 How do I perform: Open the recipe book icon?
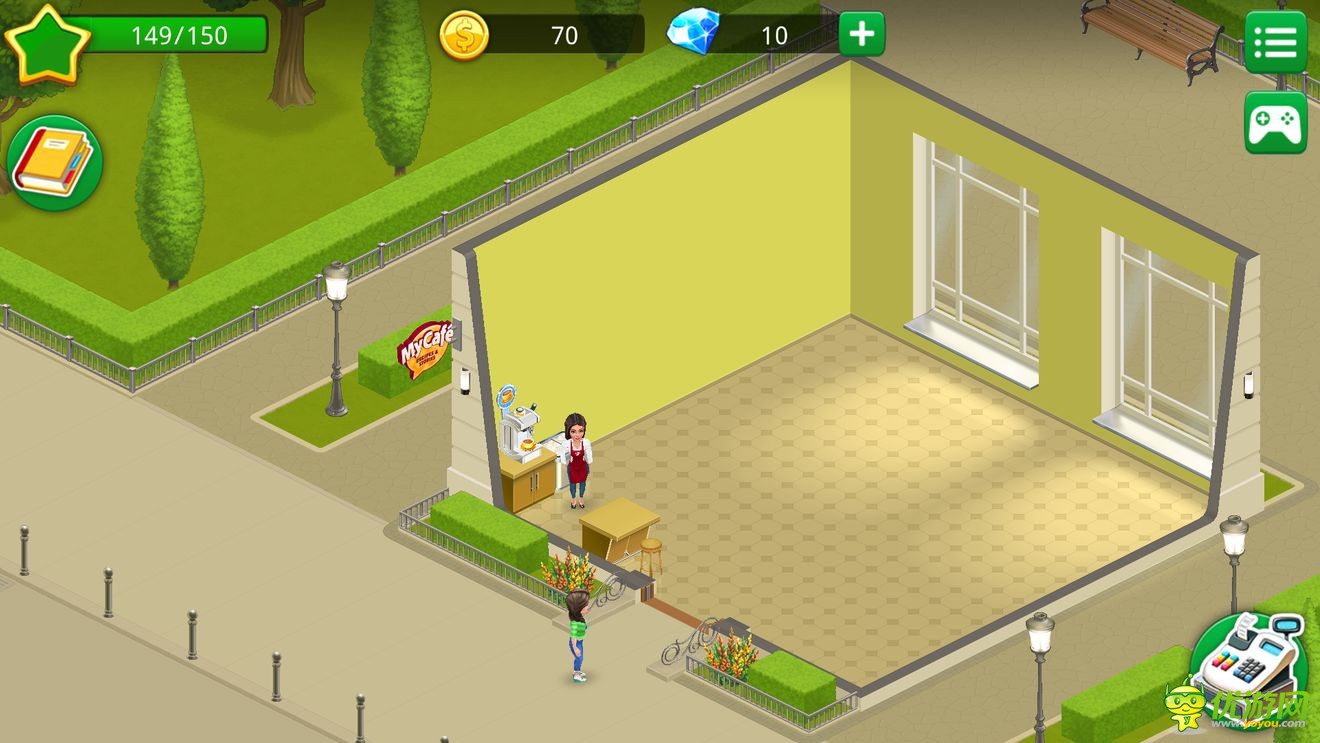click(54, 162)
